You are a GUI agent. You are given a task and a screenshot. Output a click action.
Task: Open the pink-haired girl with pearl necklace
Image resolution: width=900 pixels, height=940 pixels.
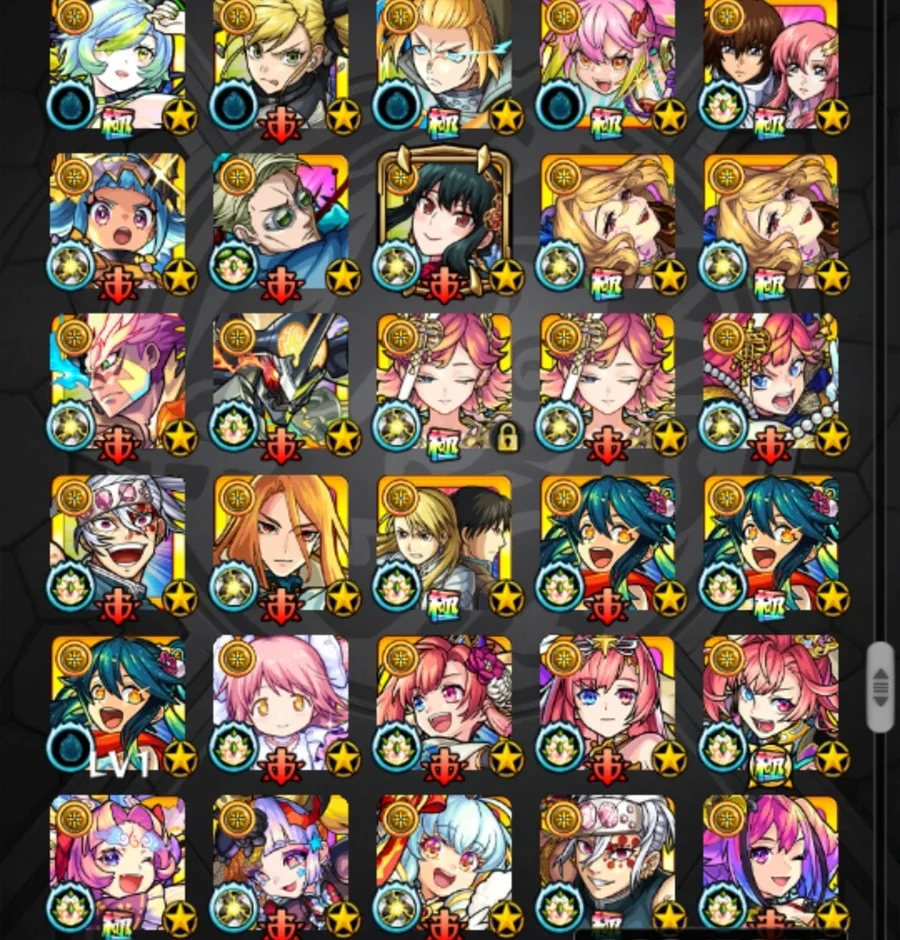click(x=770, y=382)
